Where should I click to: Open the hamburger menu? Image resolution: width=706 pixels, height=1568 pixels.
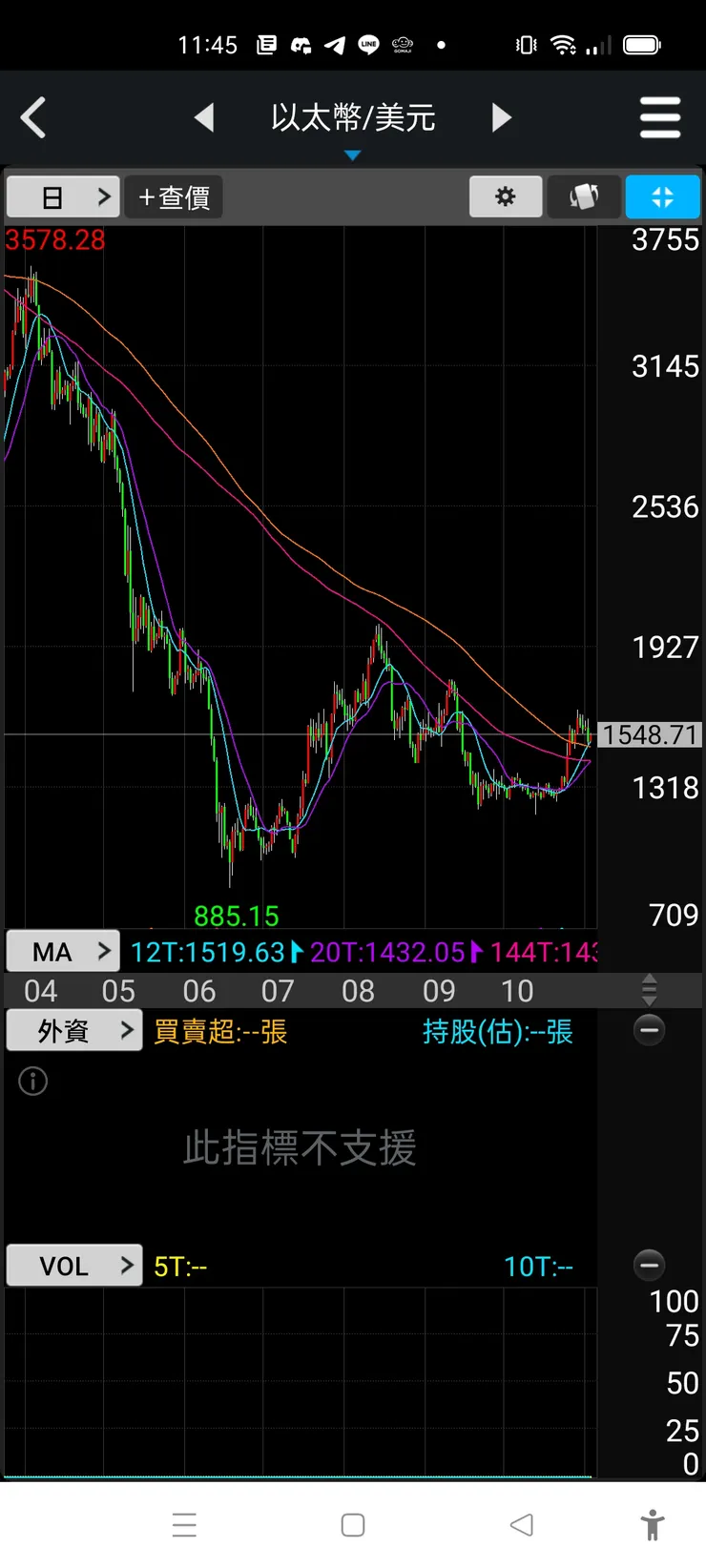coord(660,118)
